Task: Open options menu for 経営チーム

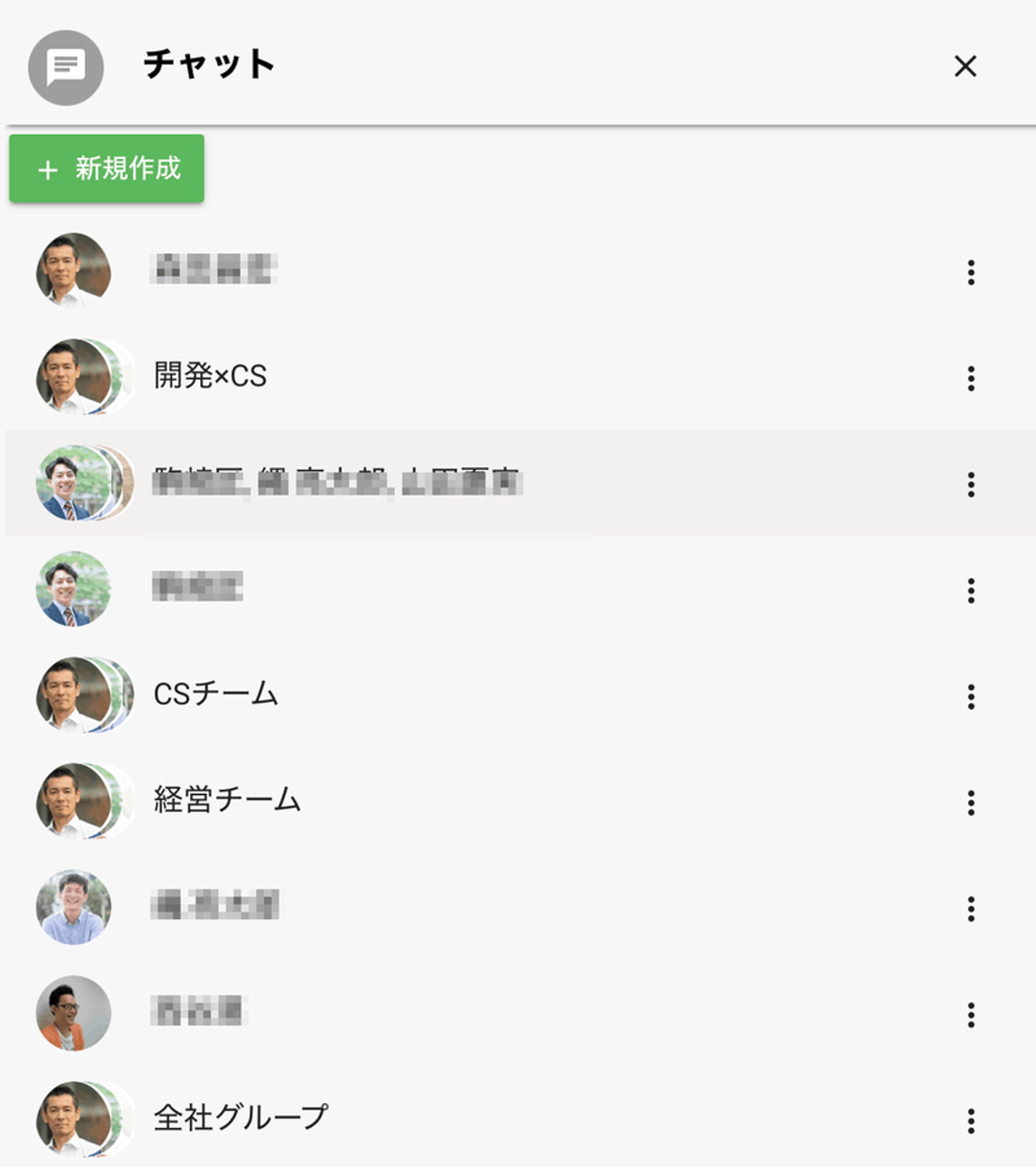Action: click(x=971, y=803)
